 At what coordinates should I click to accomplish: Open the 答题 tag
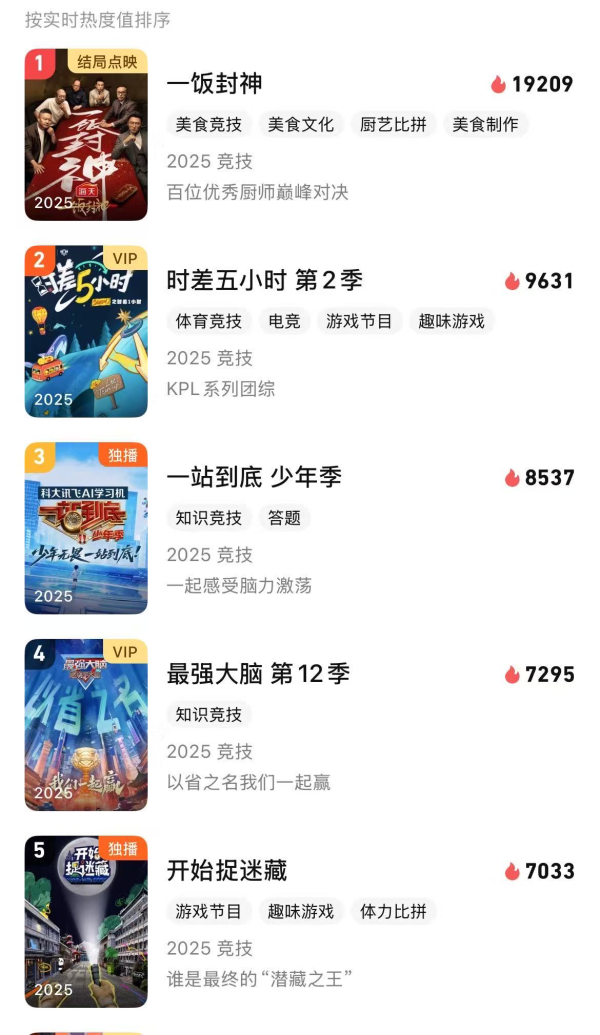click(x=284, y=518)
